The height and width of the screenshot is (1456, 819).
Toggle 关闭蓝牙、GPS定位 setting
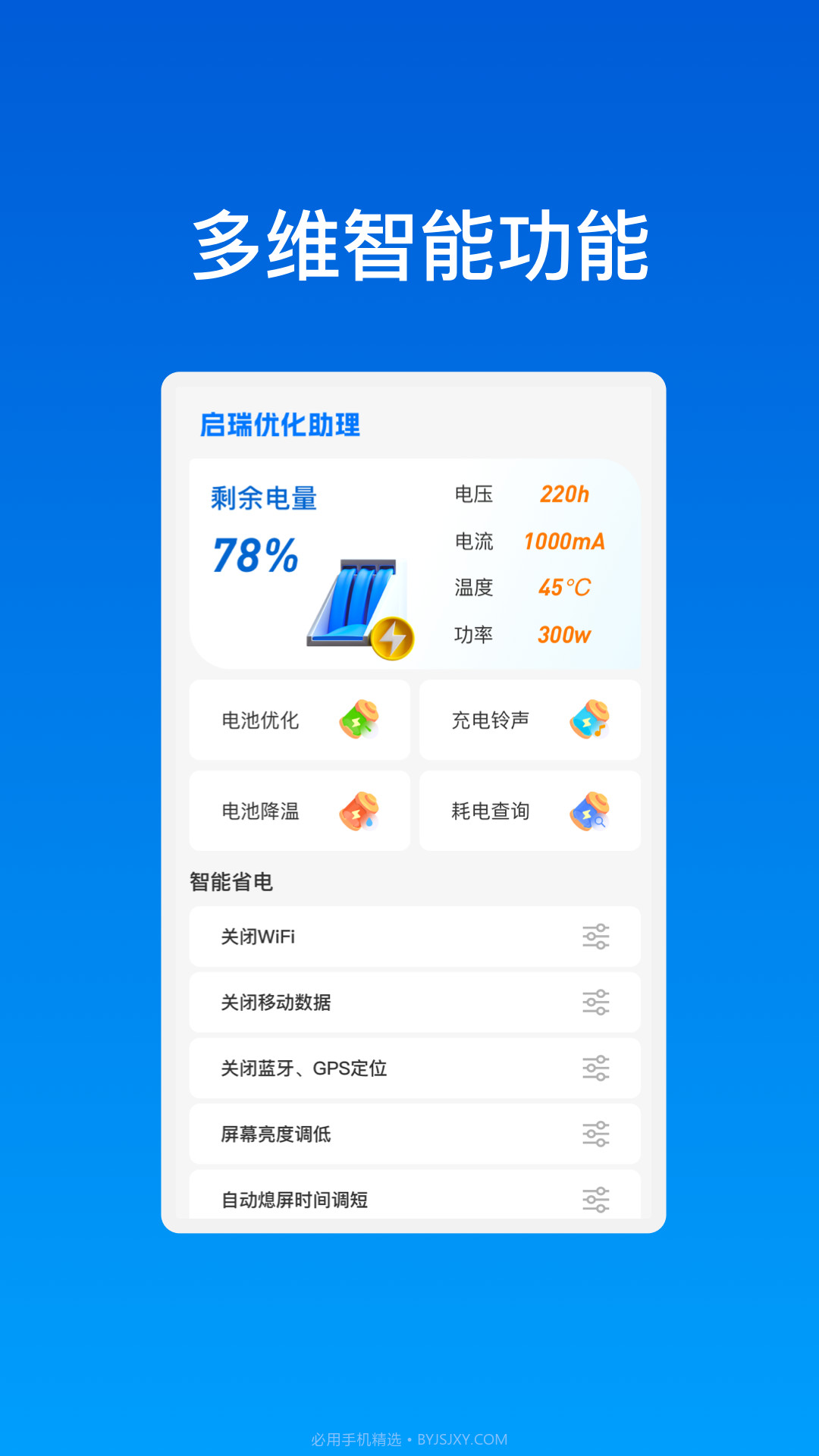(413, 1068)
